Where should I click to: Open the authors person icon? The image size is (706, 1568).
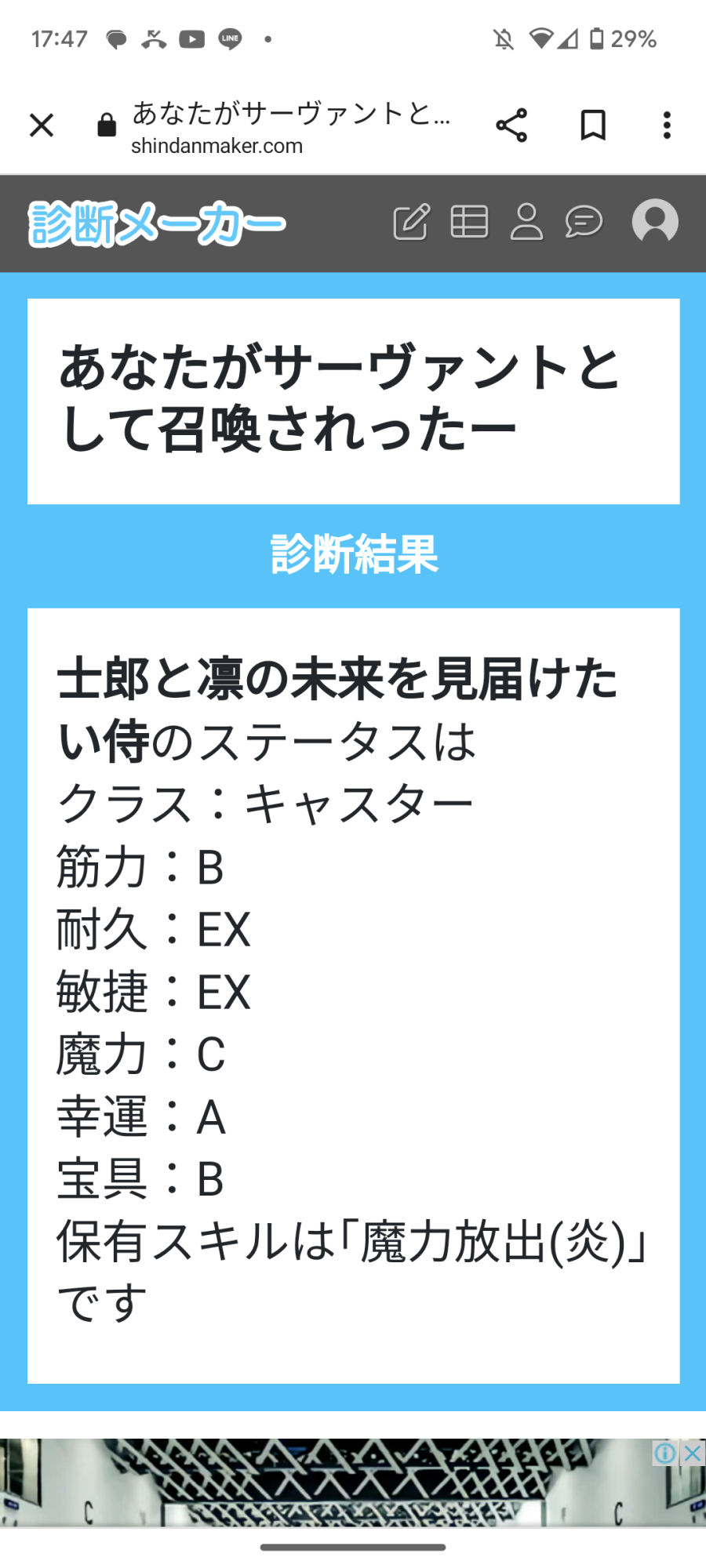(x=526, y=222)
